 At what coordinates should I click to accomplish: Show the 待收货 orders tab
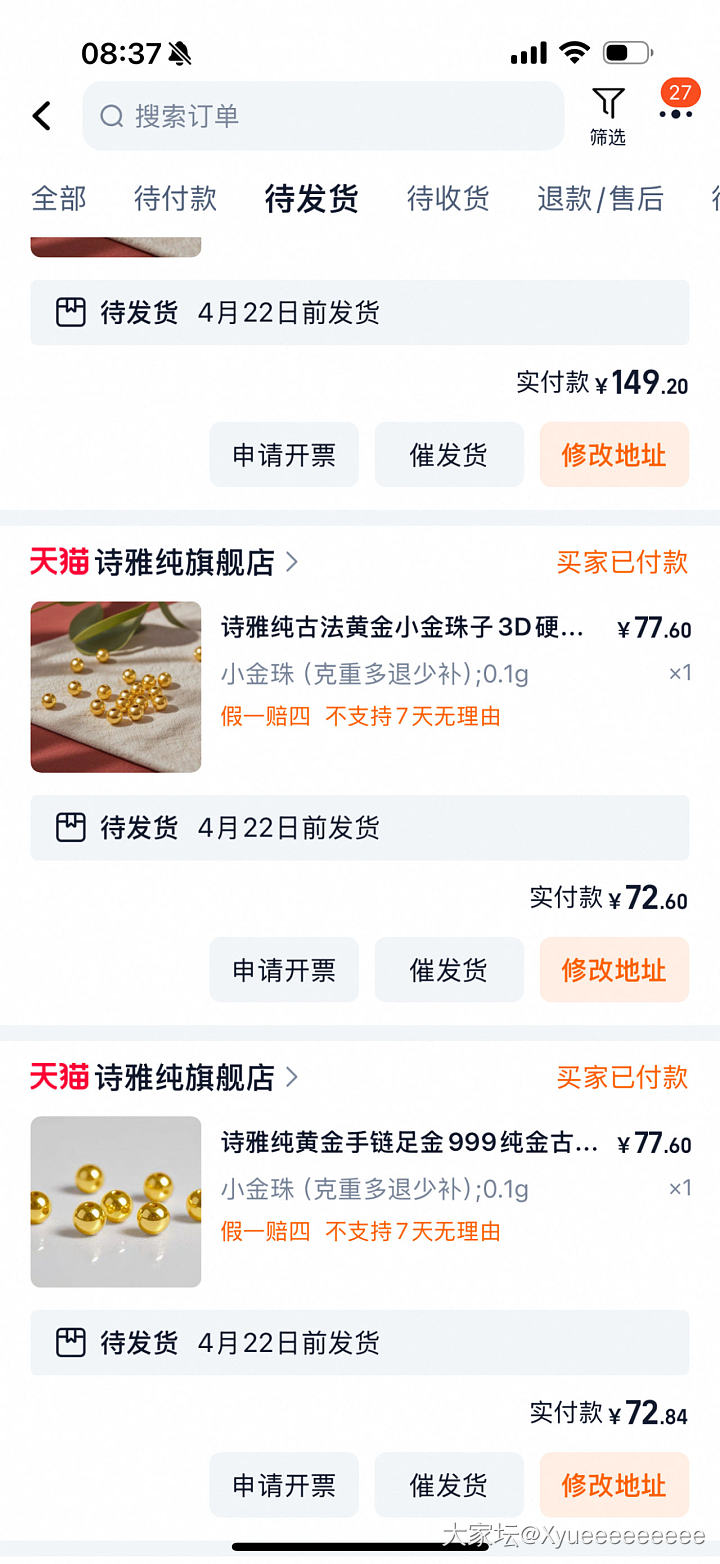(448, 198)
